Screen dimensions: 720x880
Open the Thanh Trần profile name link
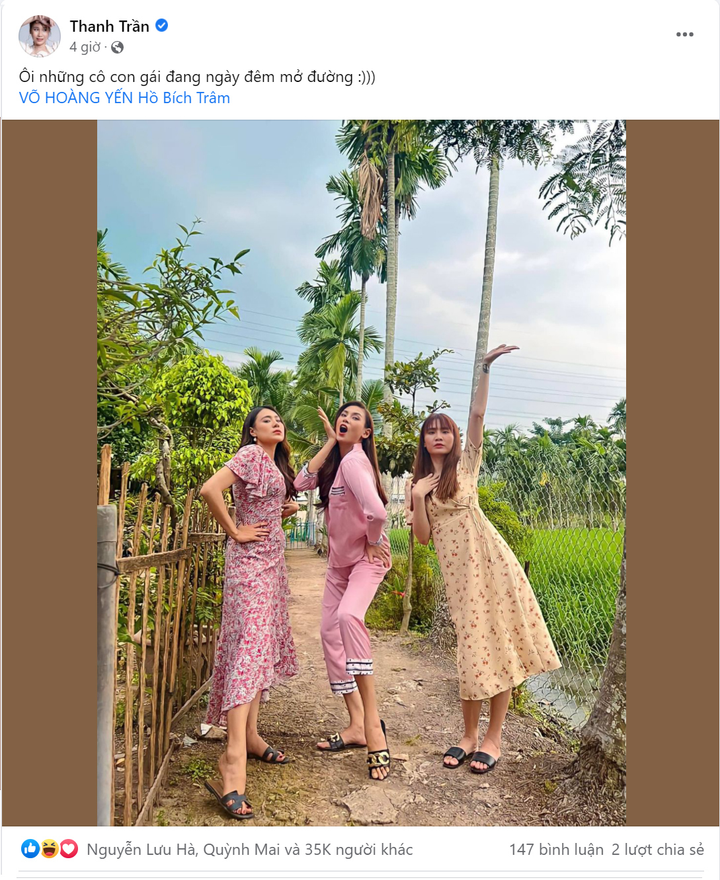[109, 26]
